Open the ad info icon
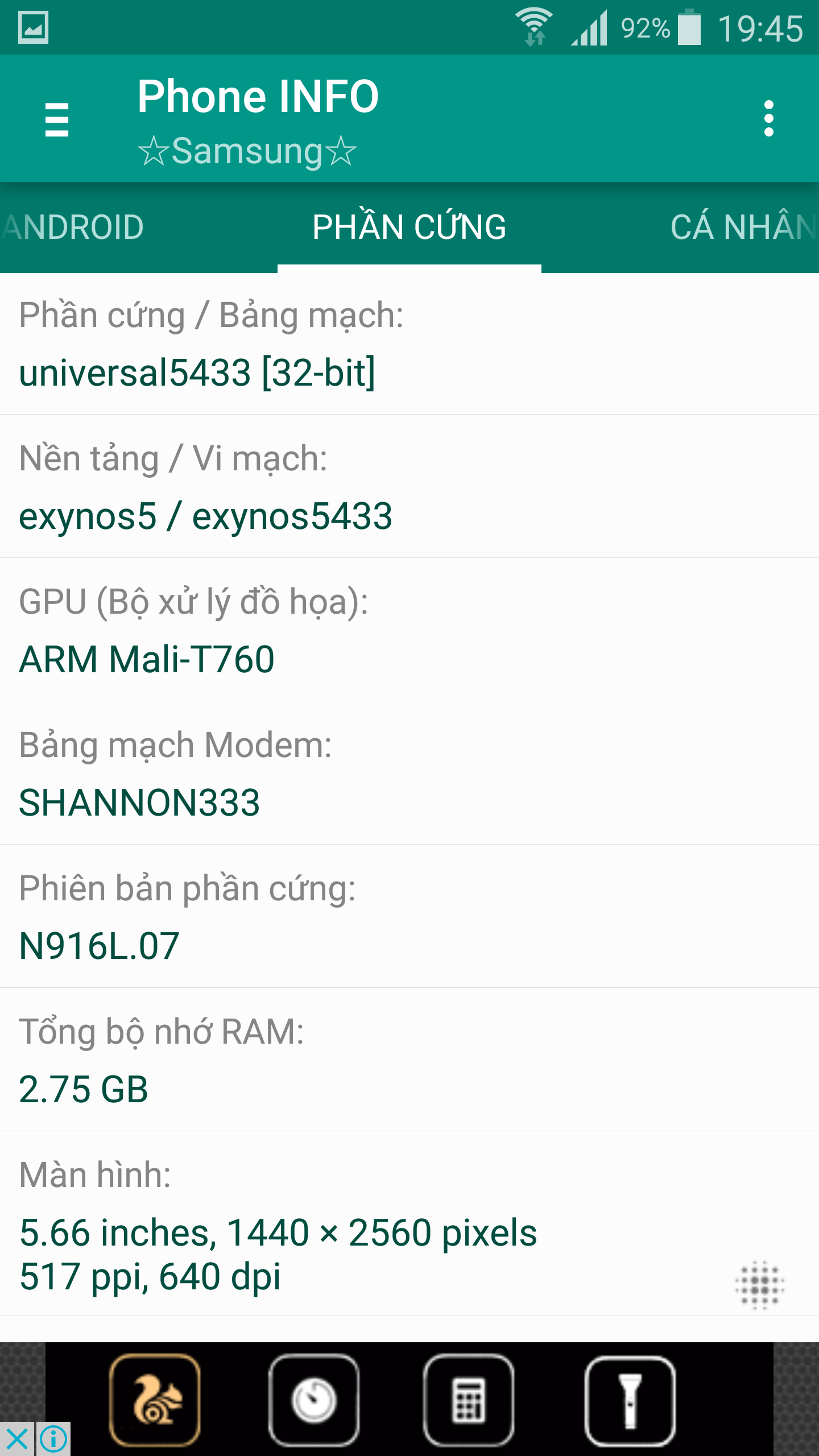Screen dimensions: 819x1456 (x=53, y=1440)
